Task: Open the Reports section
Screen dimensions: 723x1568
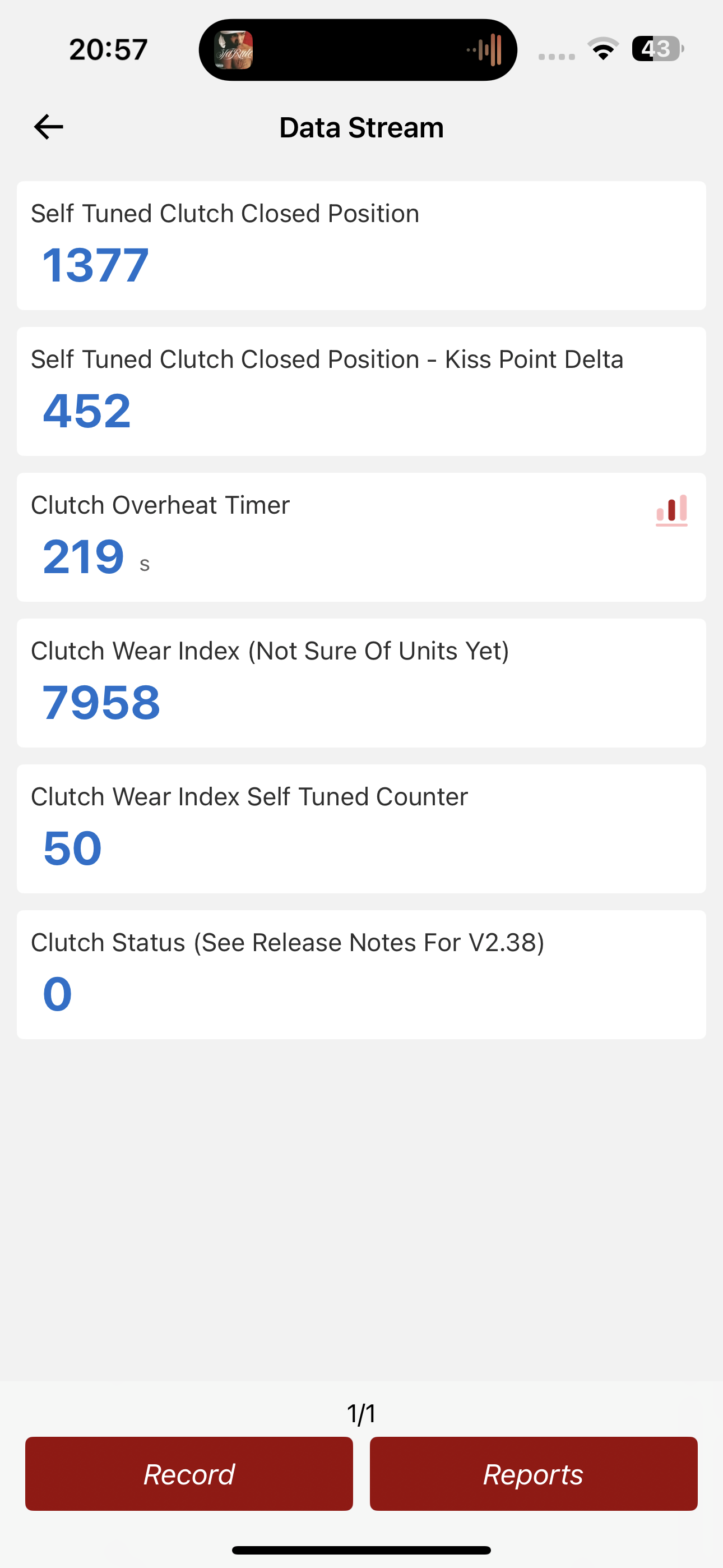Action: [x=533, y=1474]
